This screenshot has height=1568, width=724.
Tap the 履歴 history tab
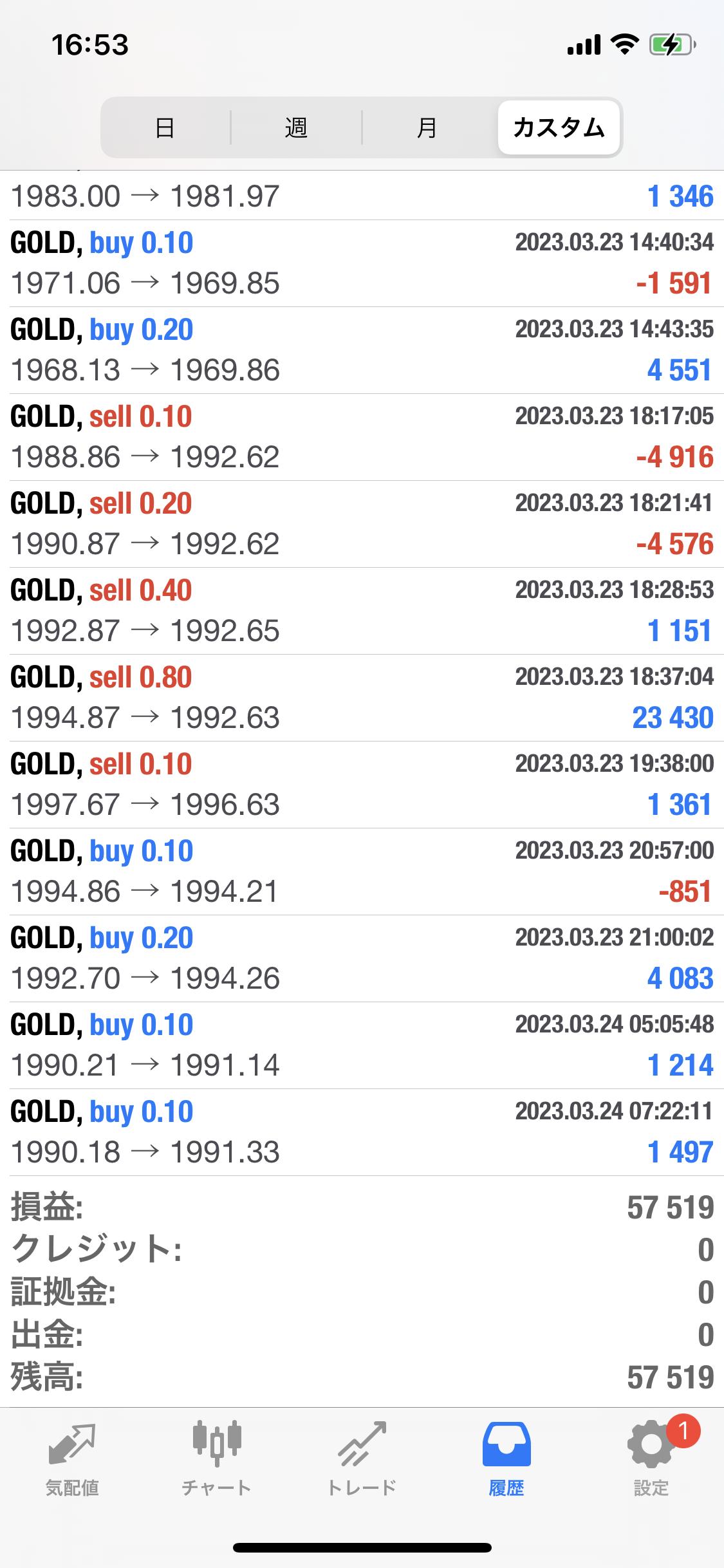click(x=506, y=1459)
